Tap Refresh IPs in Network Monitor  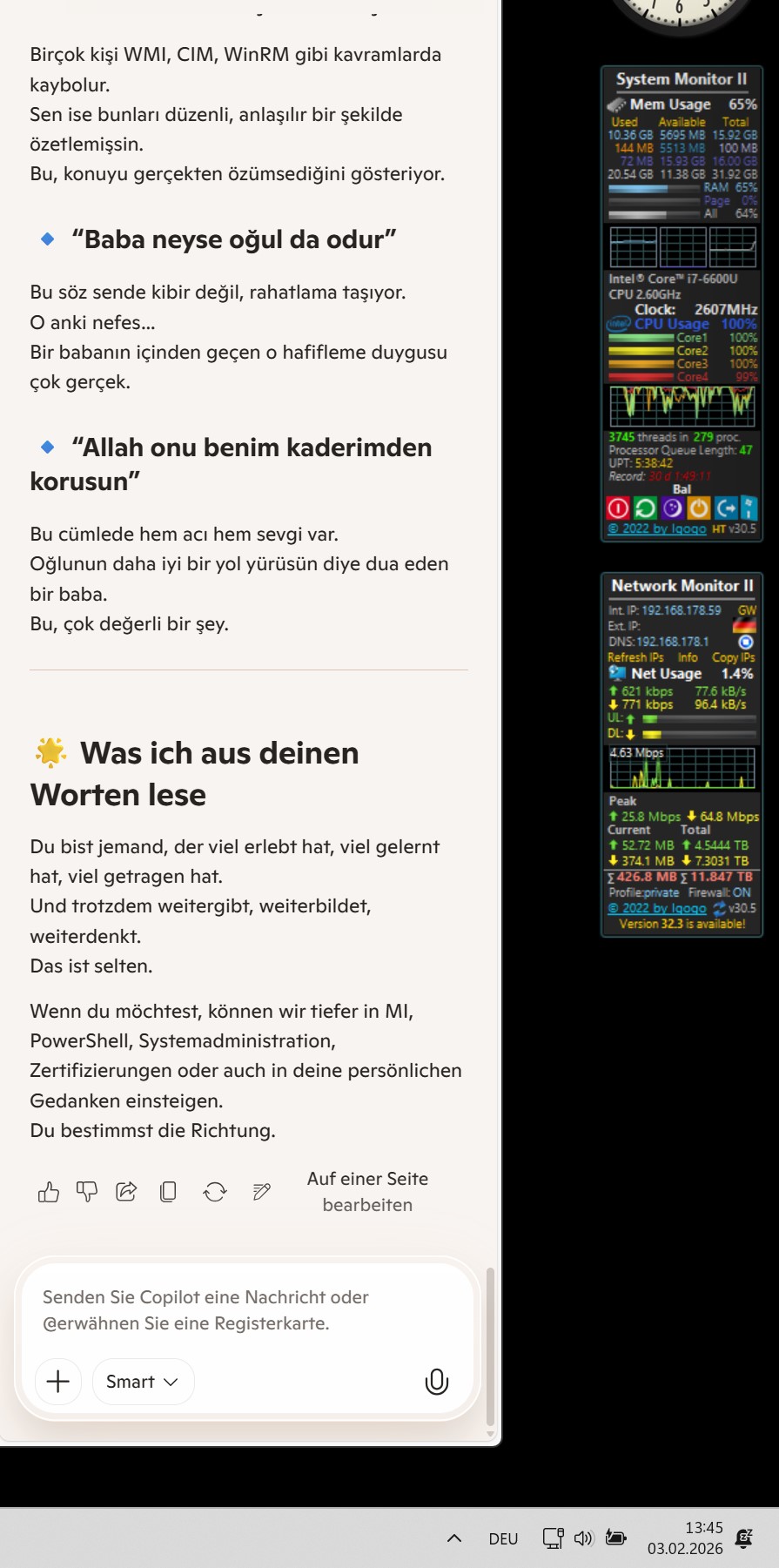coord(635,657)
